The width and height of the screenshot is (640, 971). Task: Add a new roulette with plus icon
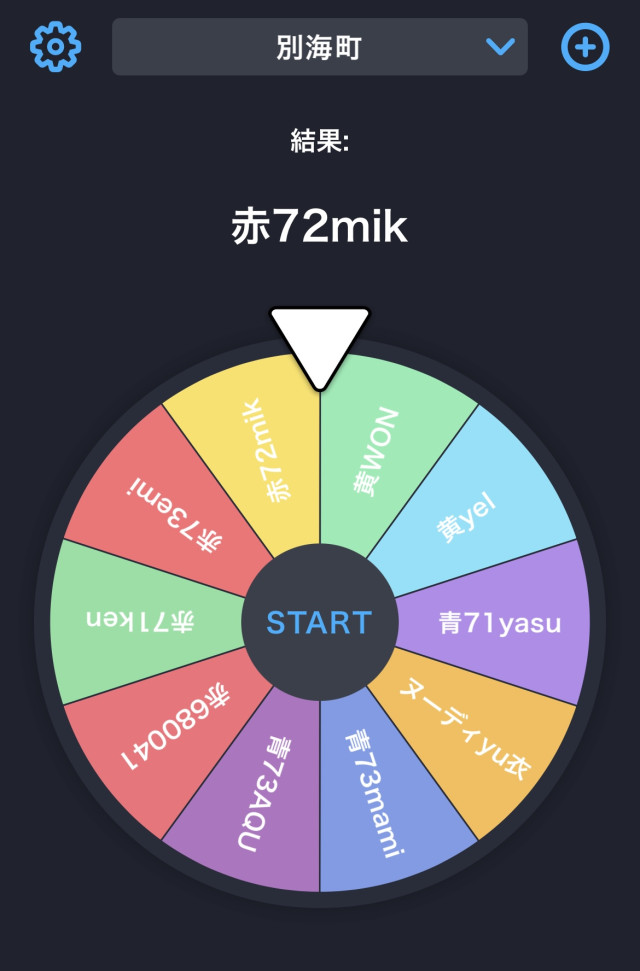[x=585, y=46]
